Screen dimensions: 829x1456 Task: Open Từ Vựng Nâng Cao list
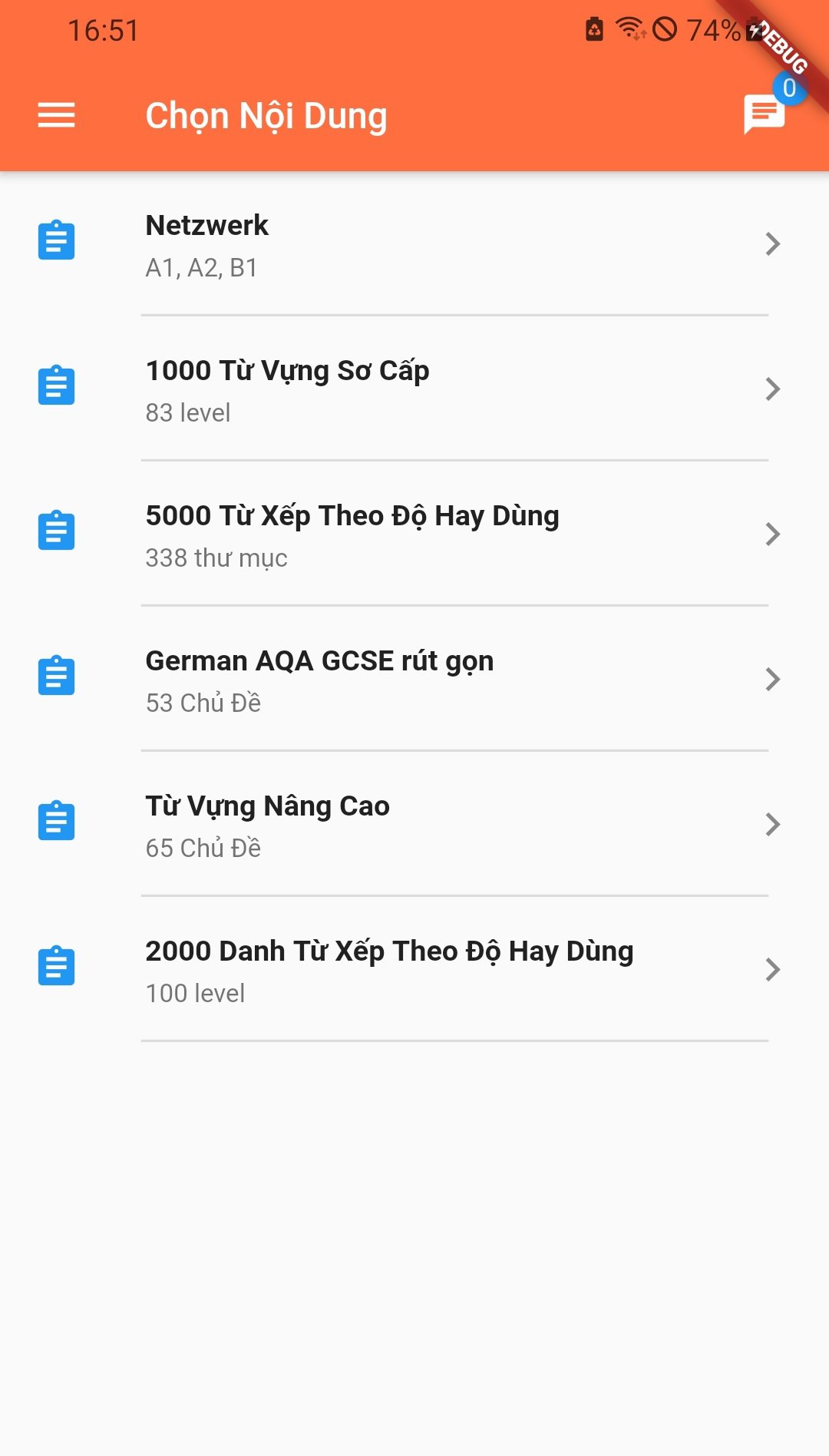(414, 825)
